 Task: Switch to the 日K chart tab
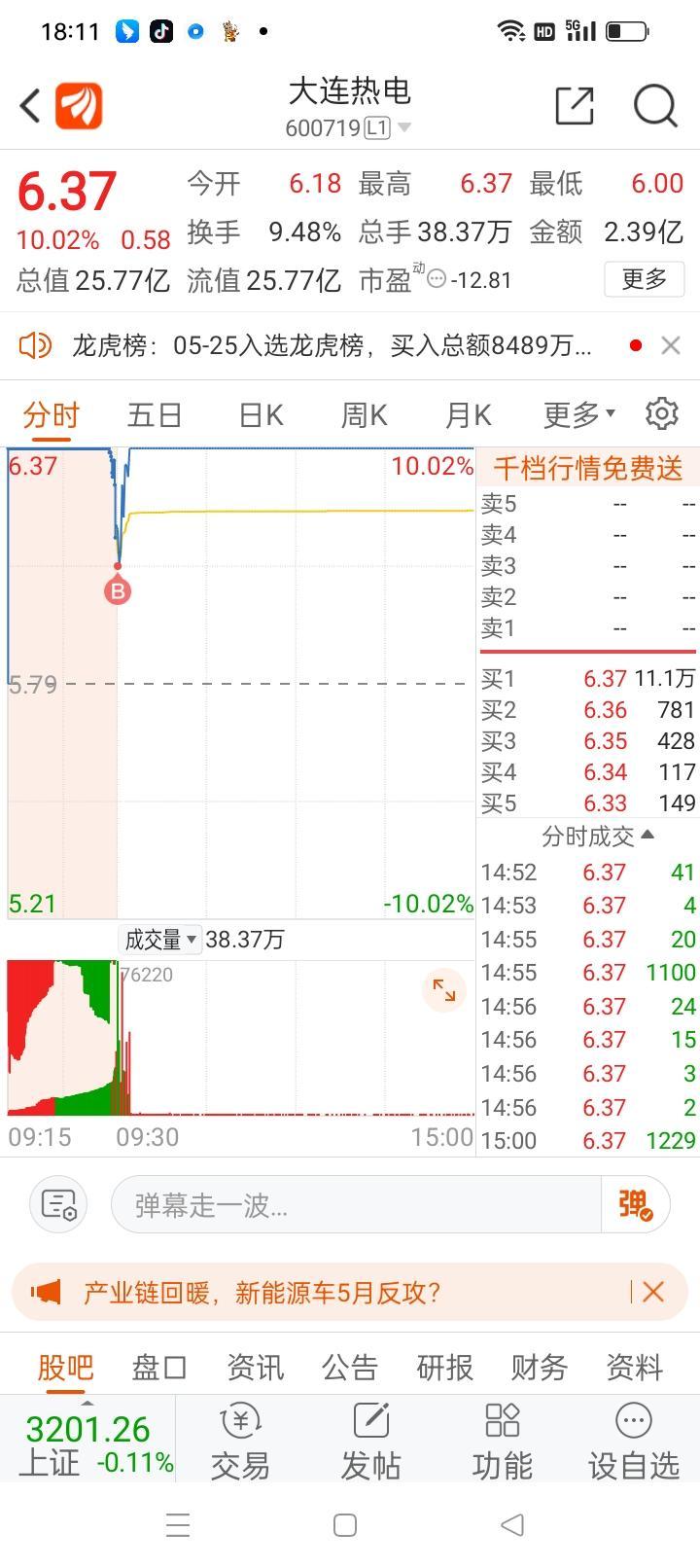tap(262, 415)
